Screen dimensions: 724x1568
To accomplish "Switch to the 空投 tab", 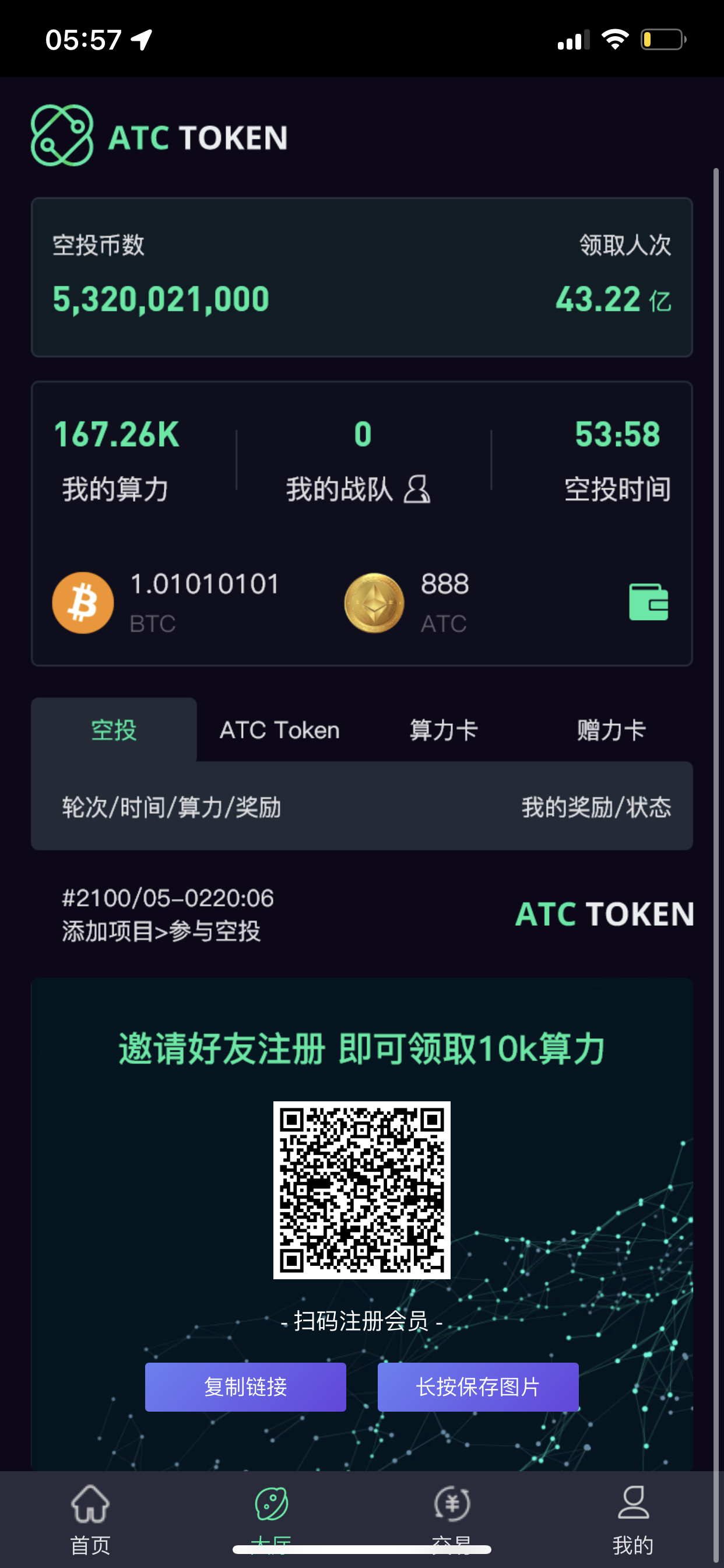I will coord(114,730).
